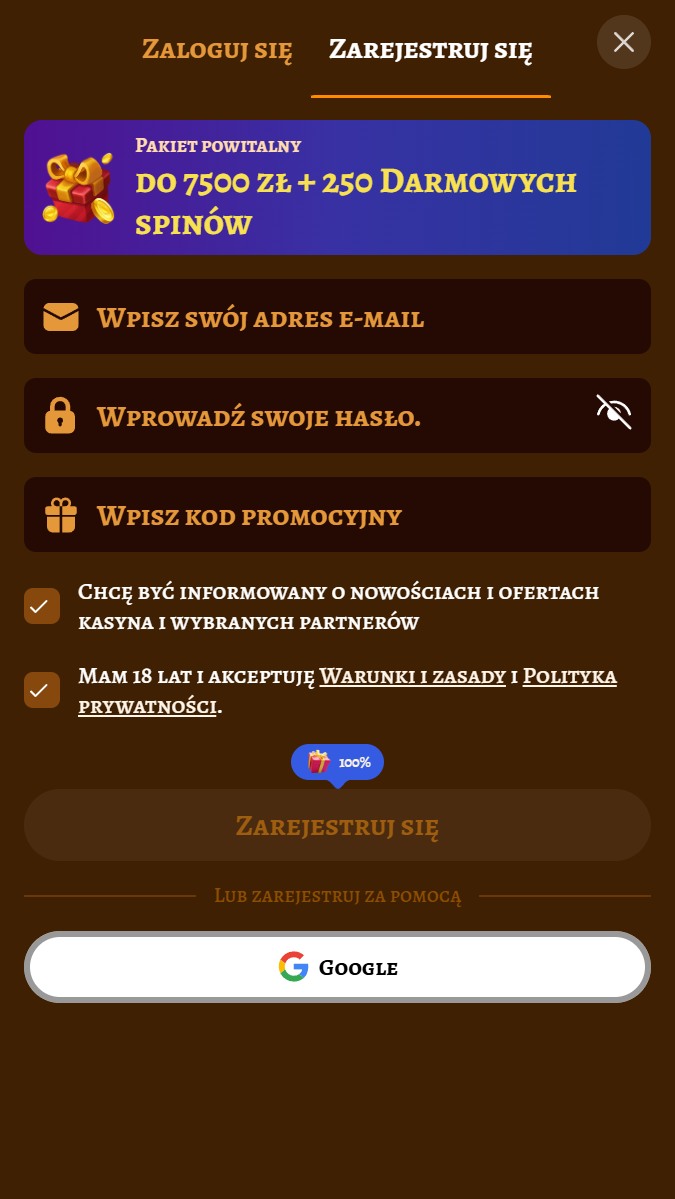Focus the promo code field
The height and width of the screenshot is (1199, 675).
pos(337,515)
